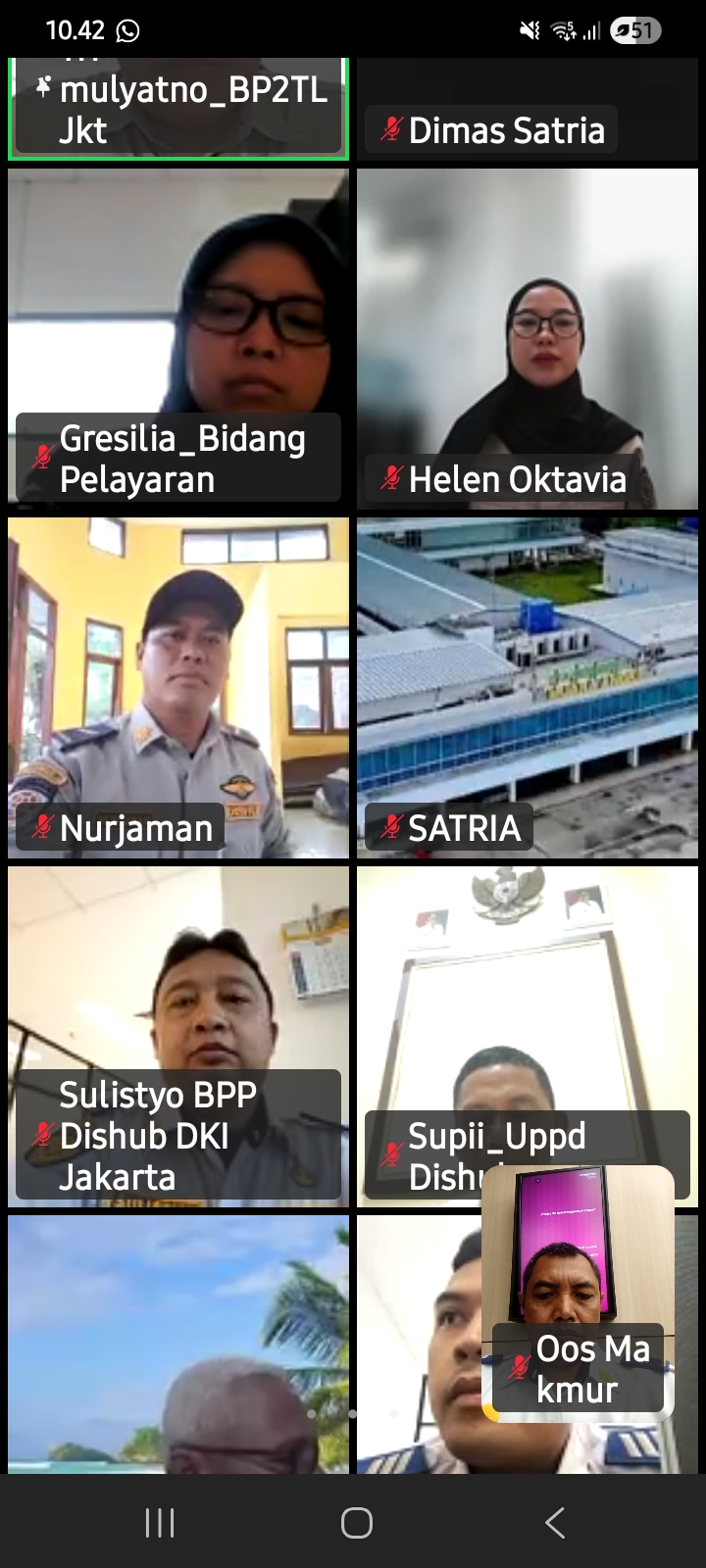The height and width of the screenshot is (1568, 706).
Task: Open the recent apps view
Action: click(x=159, y=1523)
